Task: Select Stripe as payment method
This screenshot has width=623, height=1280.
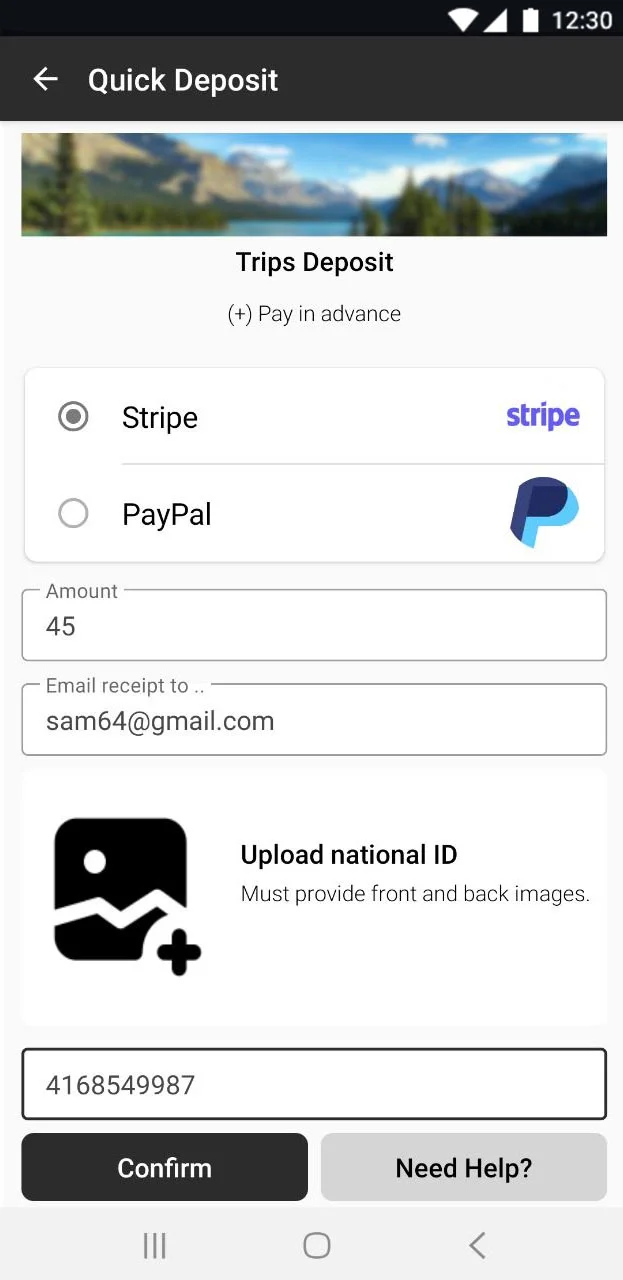Action: 73,416
